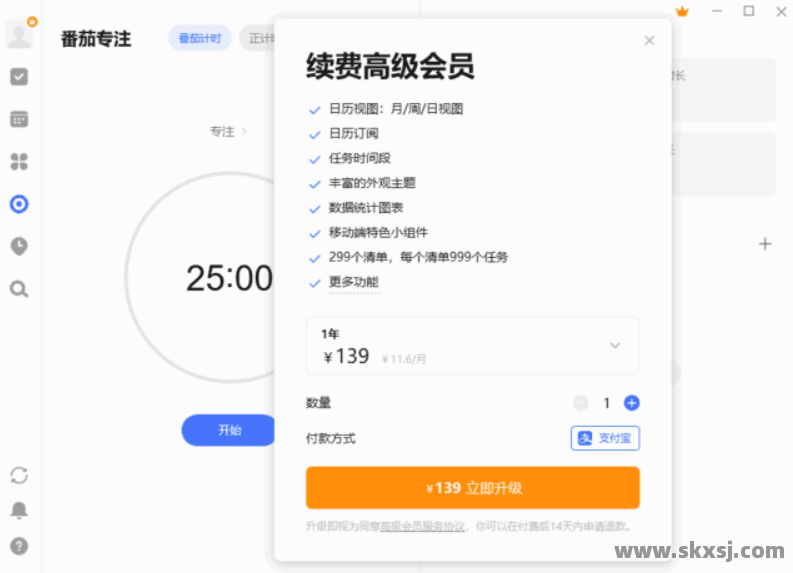Open the four-dots matrix sidebar icon
The height and width of the screenshot is (573, 793).
[19, 161]
